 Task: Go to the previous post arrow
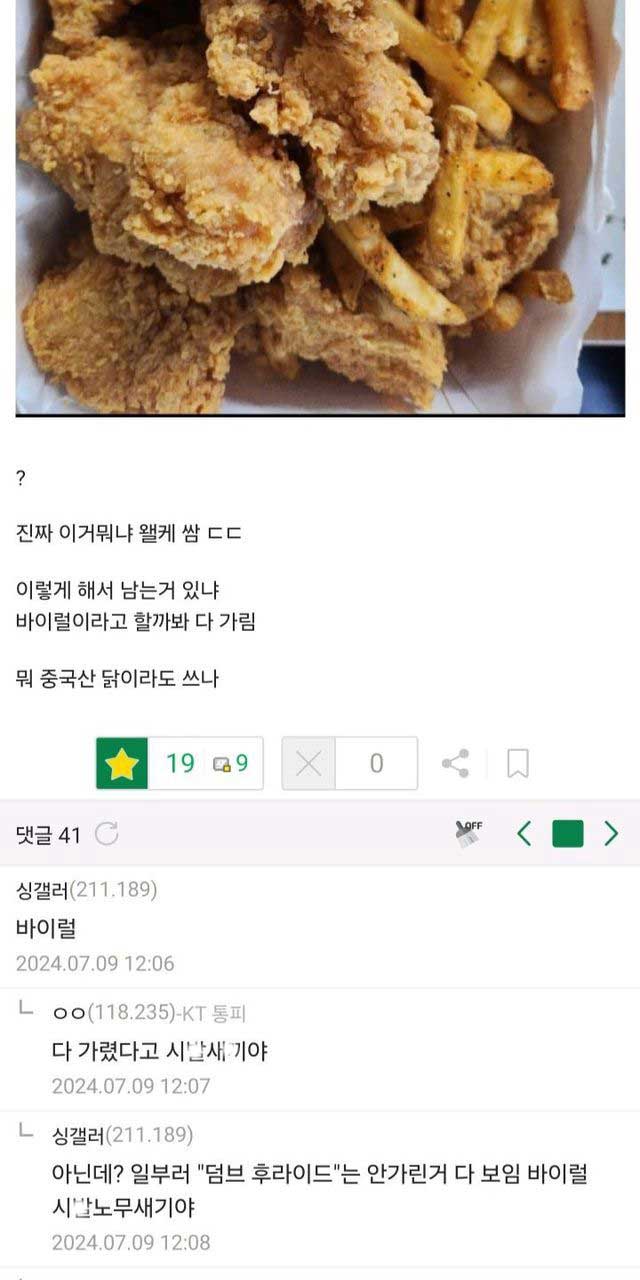[524, 833]
